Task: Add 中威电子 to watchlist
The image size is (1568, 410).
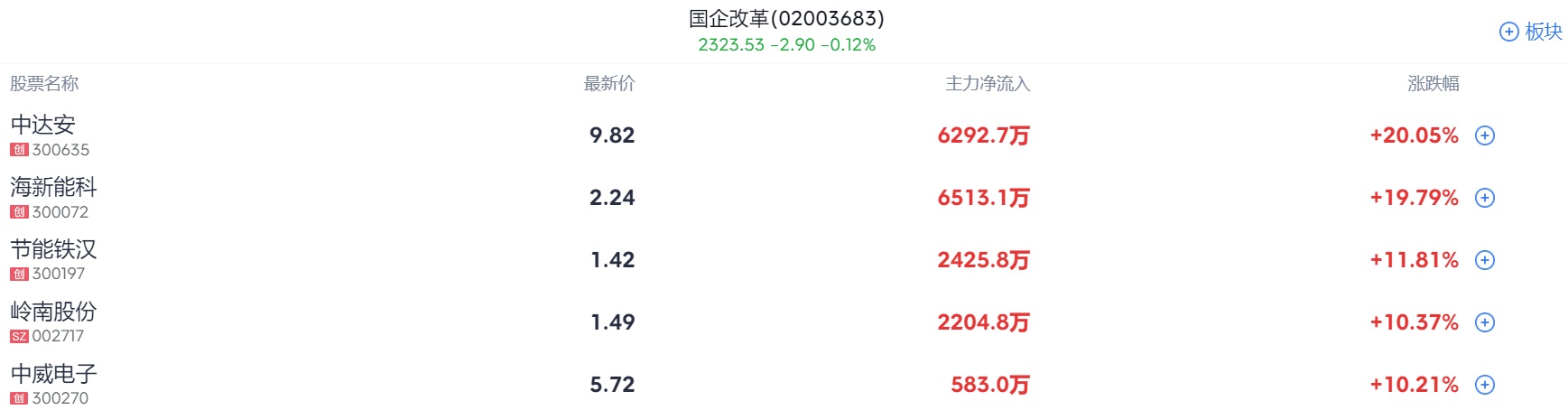Action: [1485, 385]
